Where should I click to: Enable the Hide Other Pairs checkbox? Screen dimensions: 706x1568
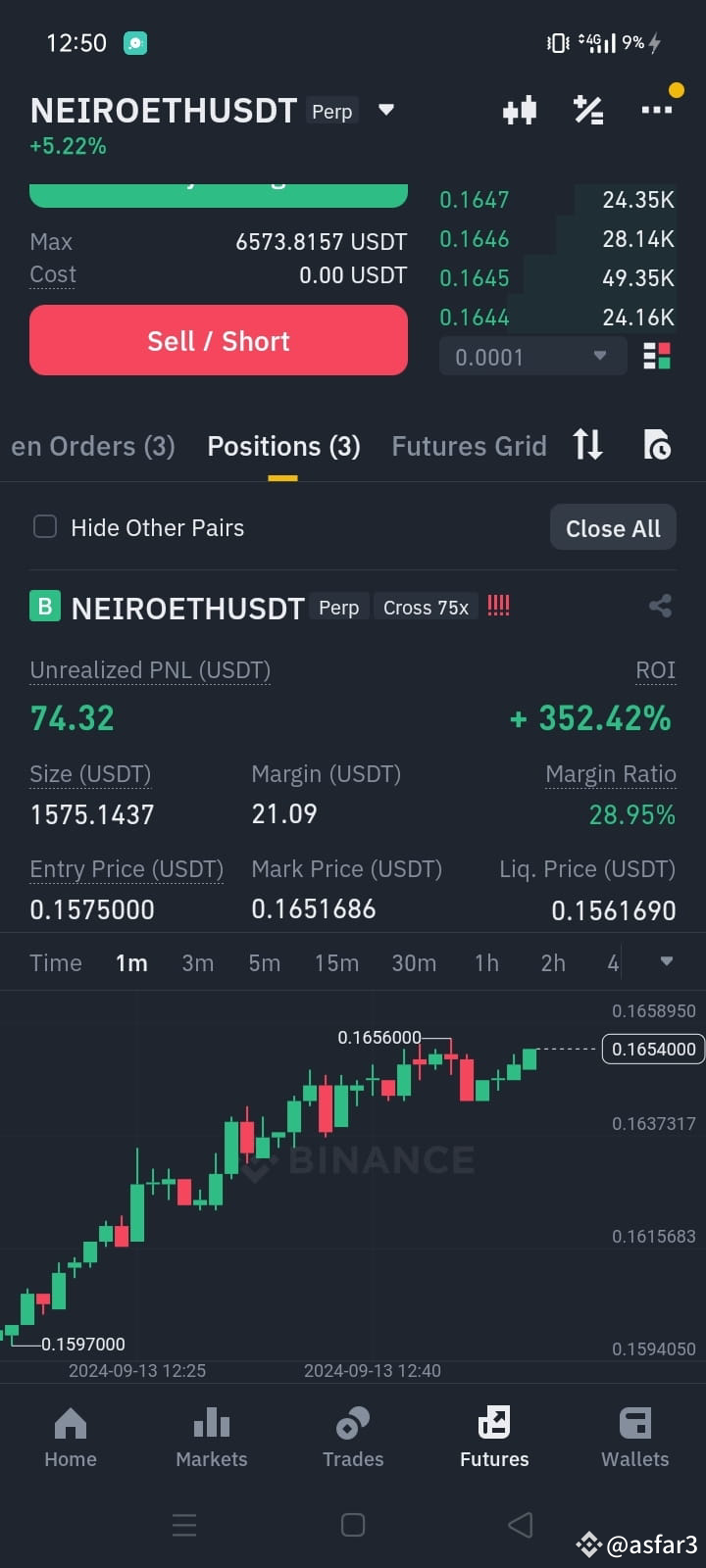pyautogui.click(x=44, y=527)
